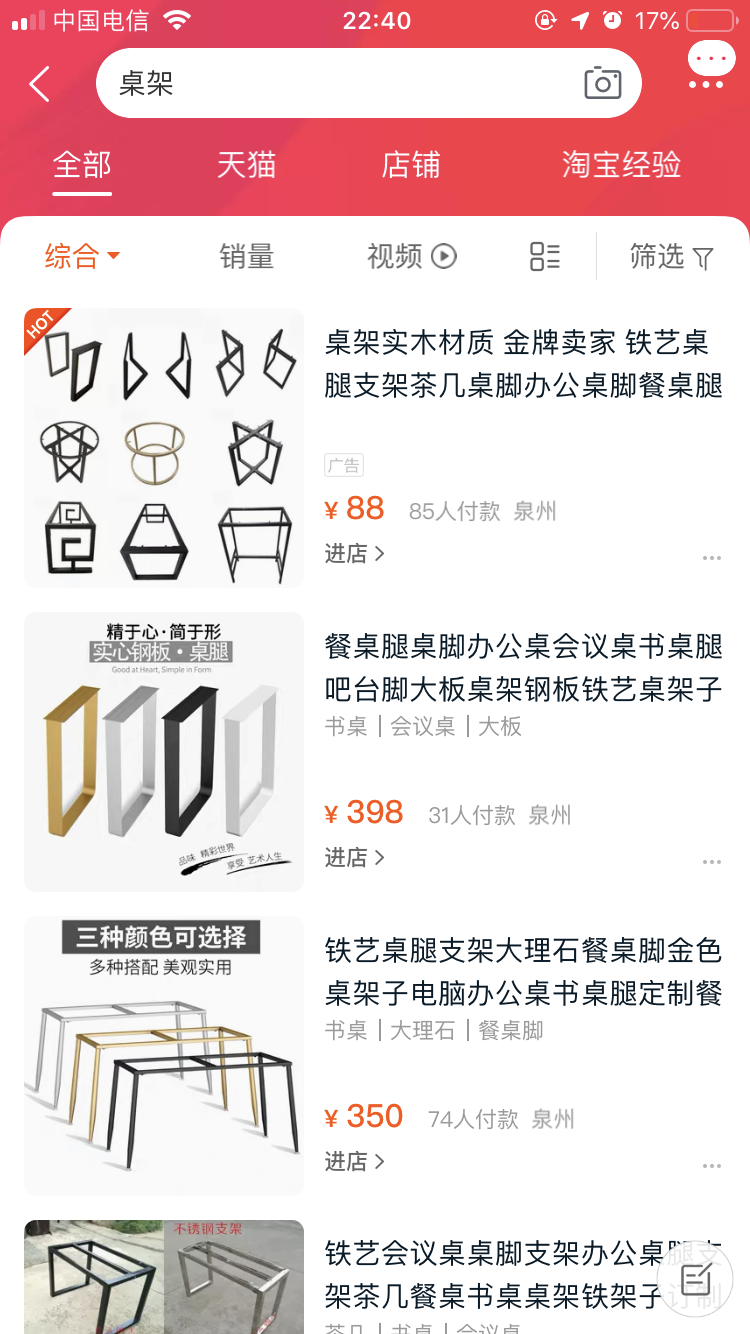Image resolution: width=750 pixels, height=1334 pixels.
Task: Filter results by 视频
Action: pos(411,257)
